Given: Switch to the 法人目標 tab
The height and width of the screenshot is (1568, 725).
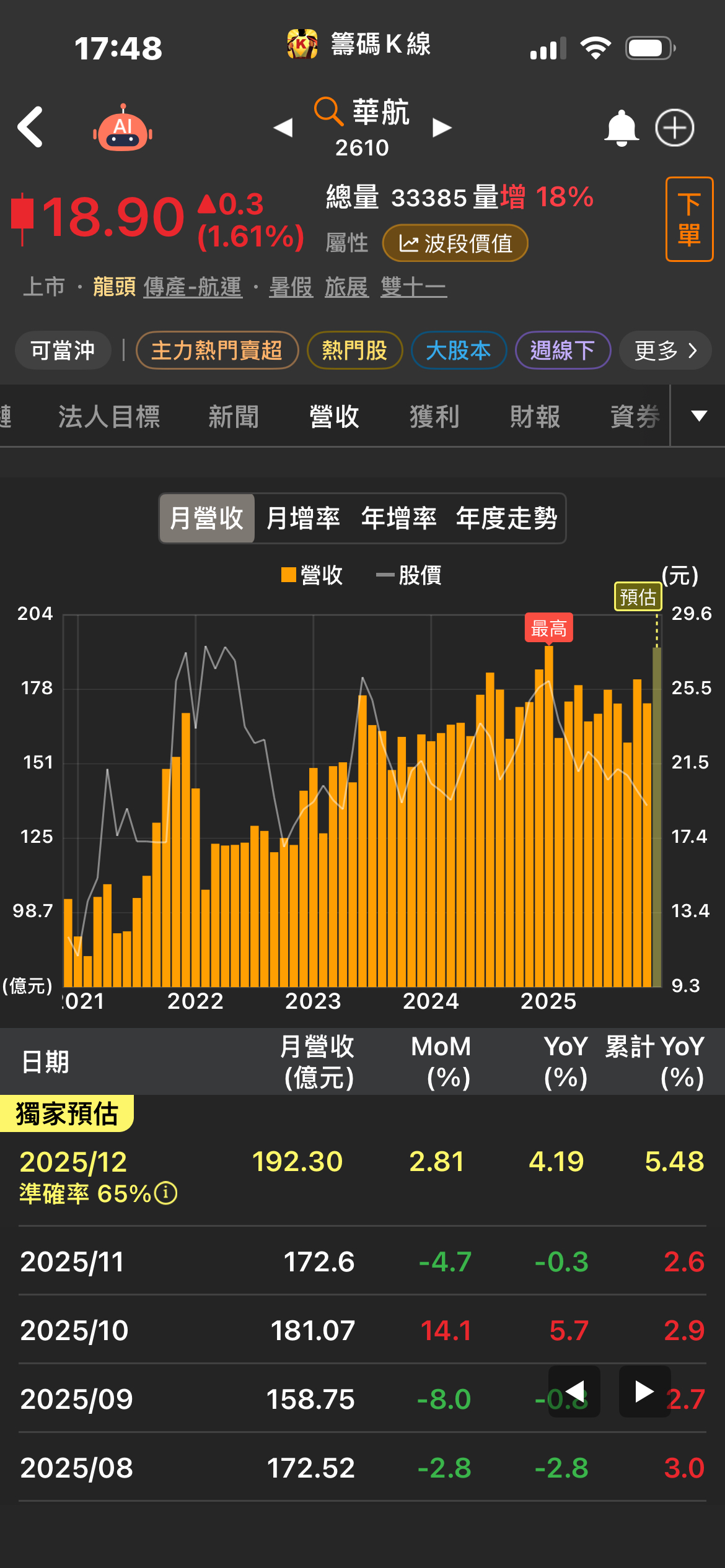Looking at the screenshot, I should tap(109, 416).
